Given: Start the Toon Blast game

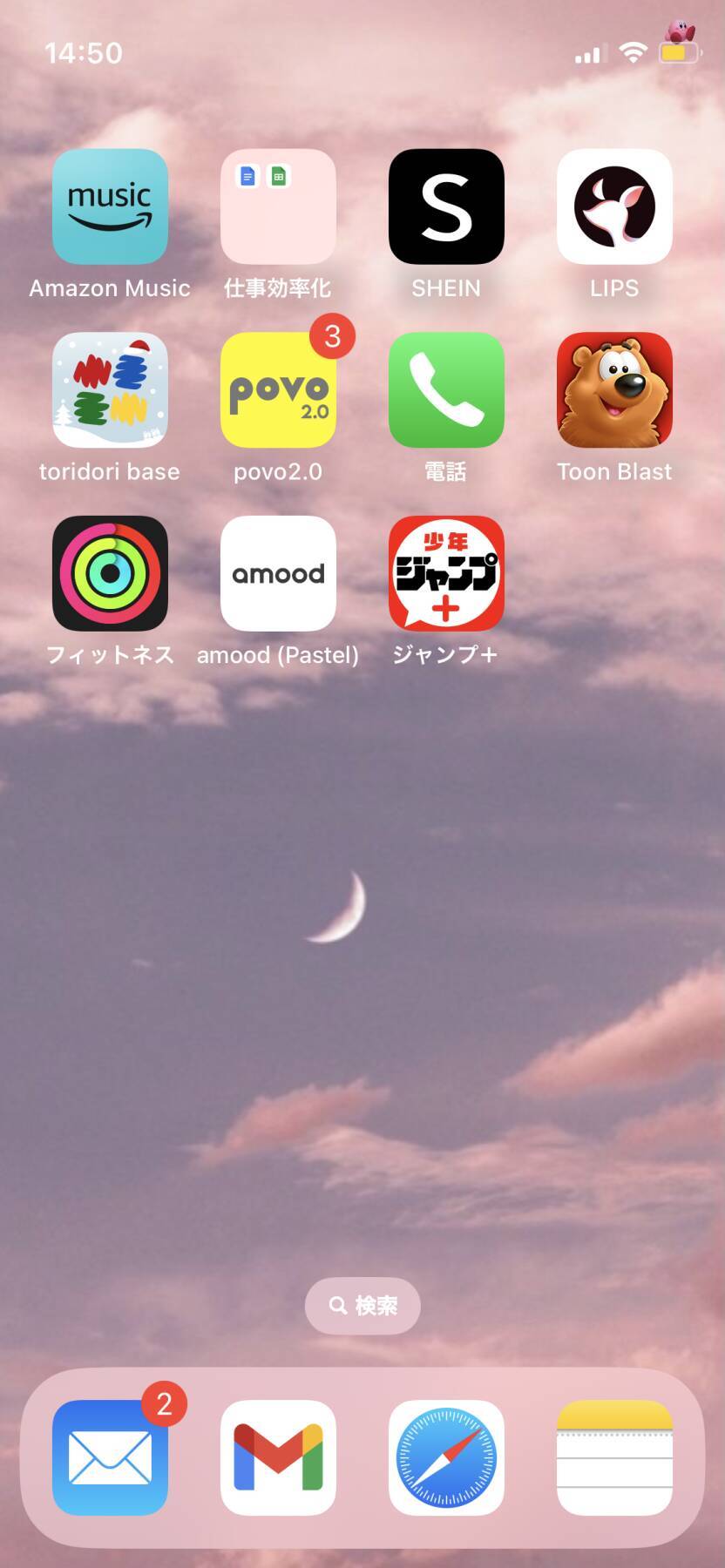Looking at the screenshot, I should click(x=614, y=390).
